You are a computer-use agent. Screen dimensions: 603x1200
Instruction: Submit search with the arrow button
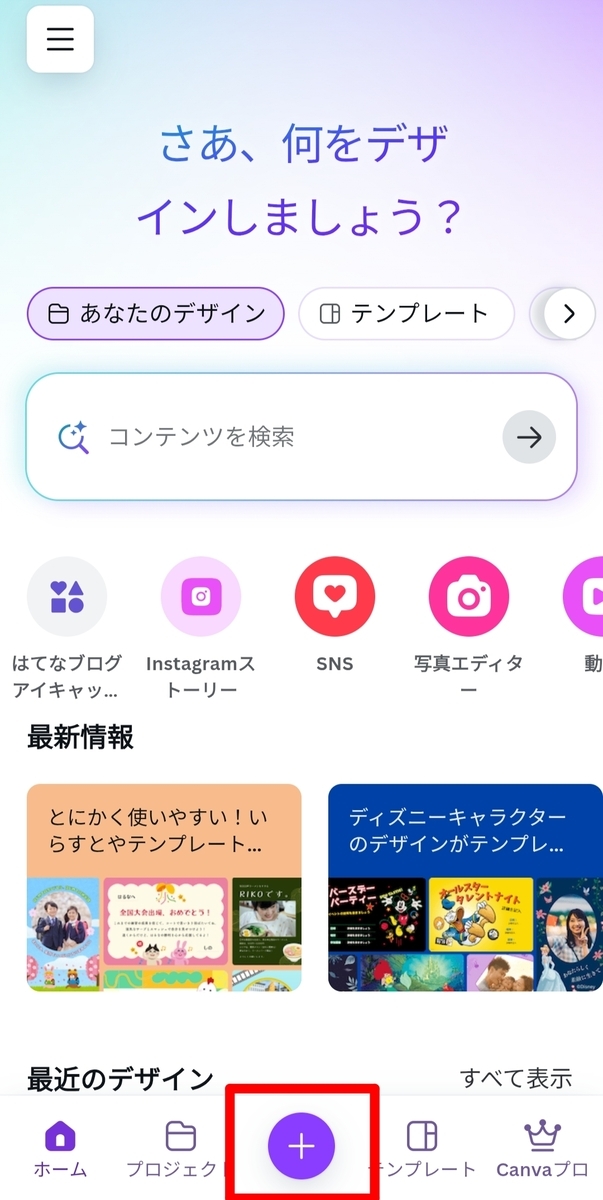pos(529,437)
